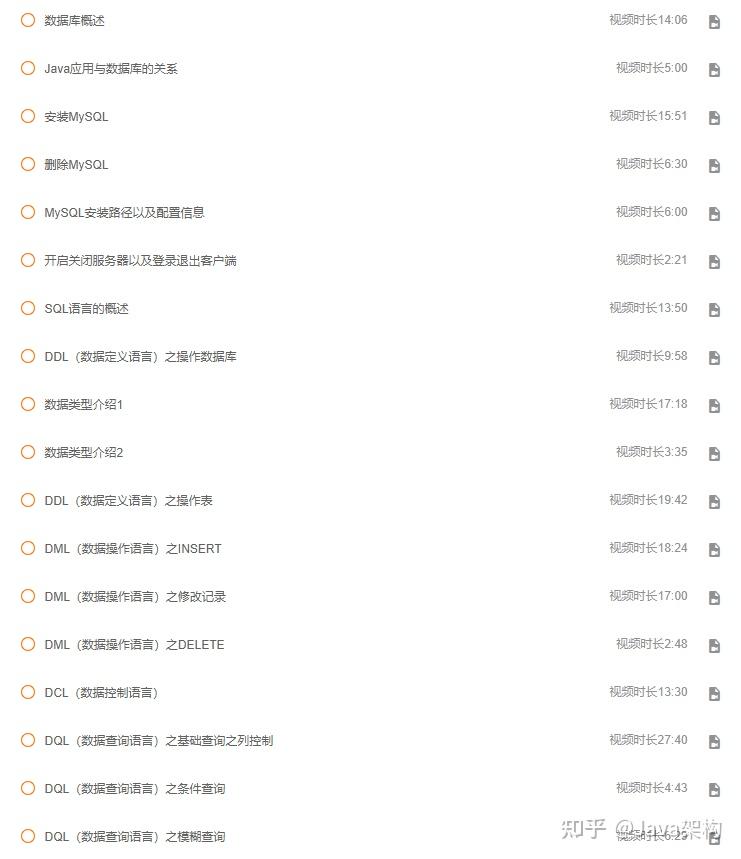This screenshot has height=859, width=741.
Task: Open the lesson DDL之操作数据库
Action: 140,357
